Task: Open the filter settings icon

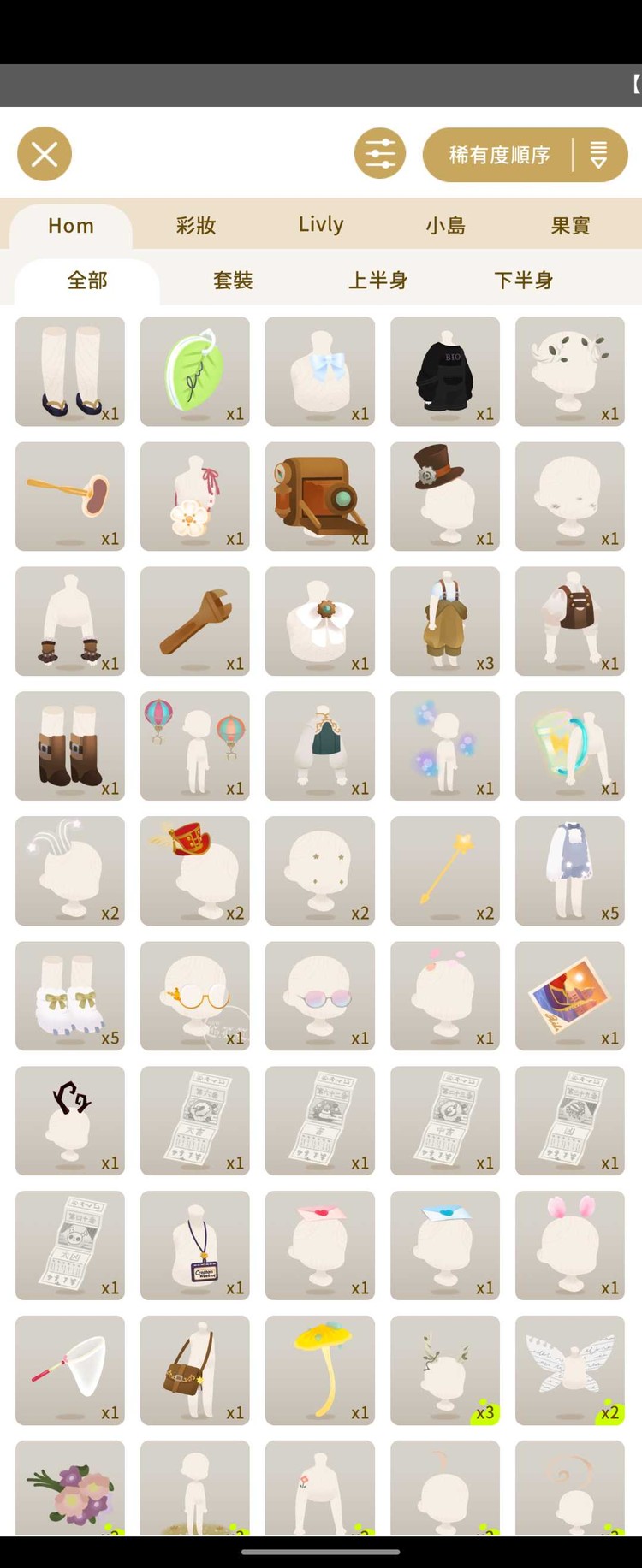Action: 380,154
